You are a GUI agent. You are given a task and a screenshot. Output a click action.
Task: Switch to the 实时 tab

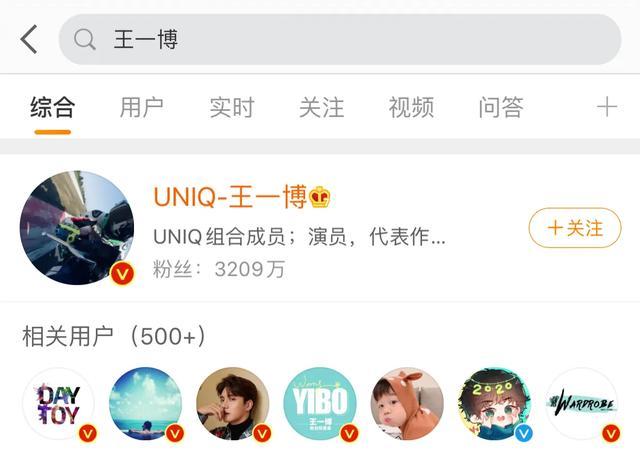(x=231, y=107)
